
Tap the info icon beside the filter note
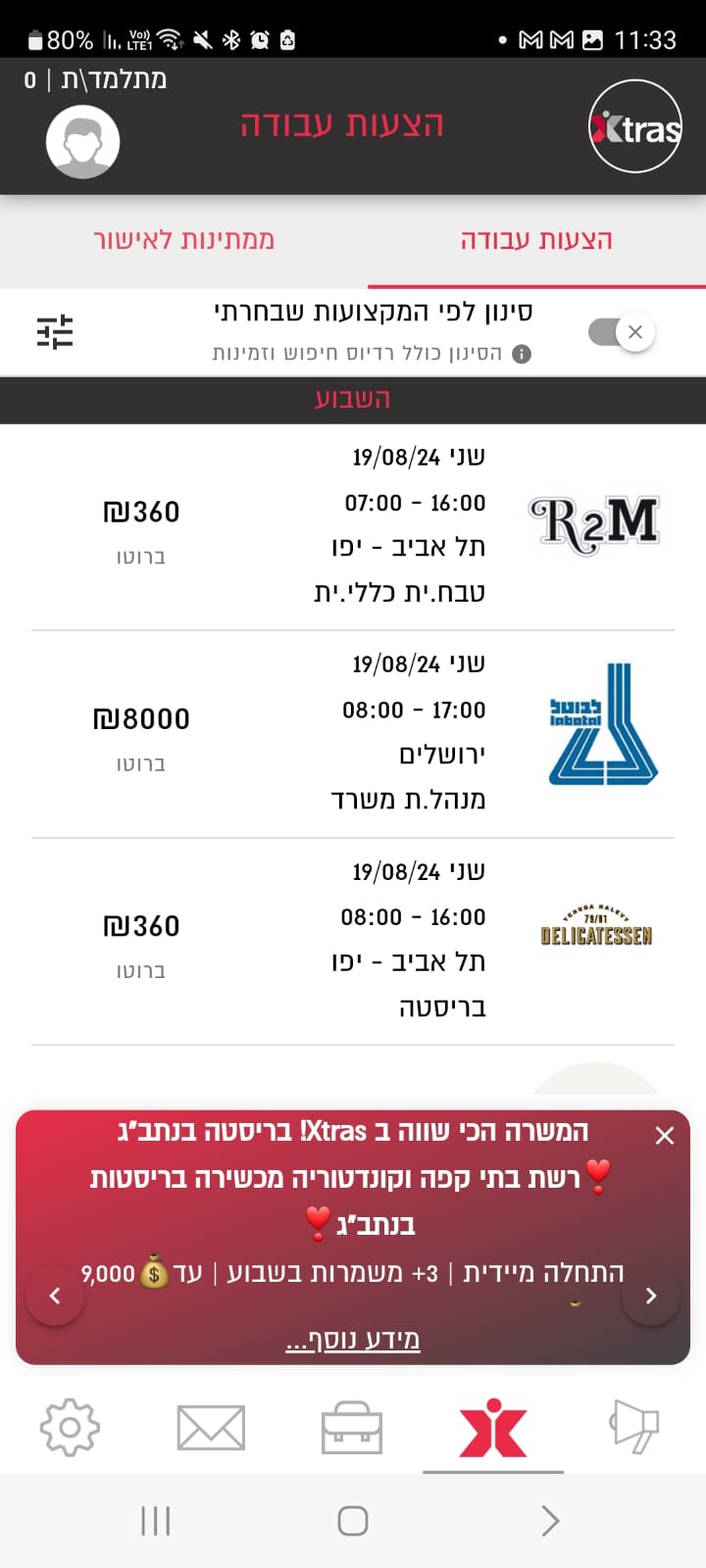(x=522, y=354)
